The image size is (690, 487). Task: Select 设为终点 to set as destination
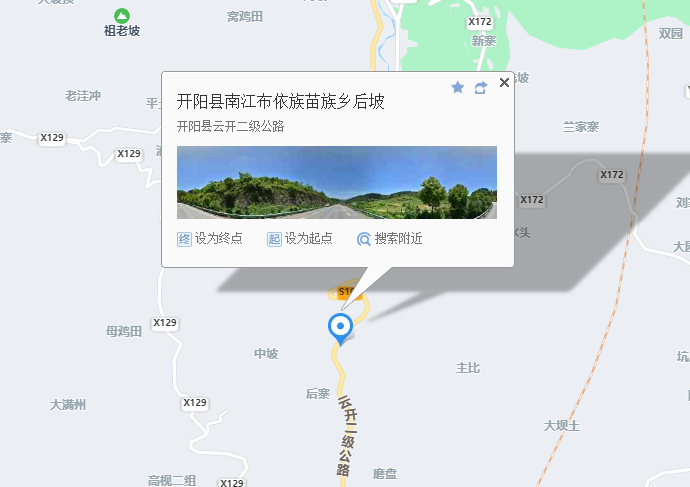(210, 239)
